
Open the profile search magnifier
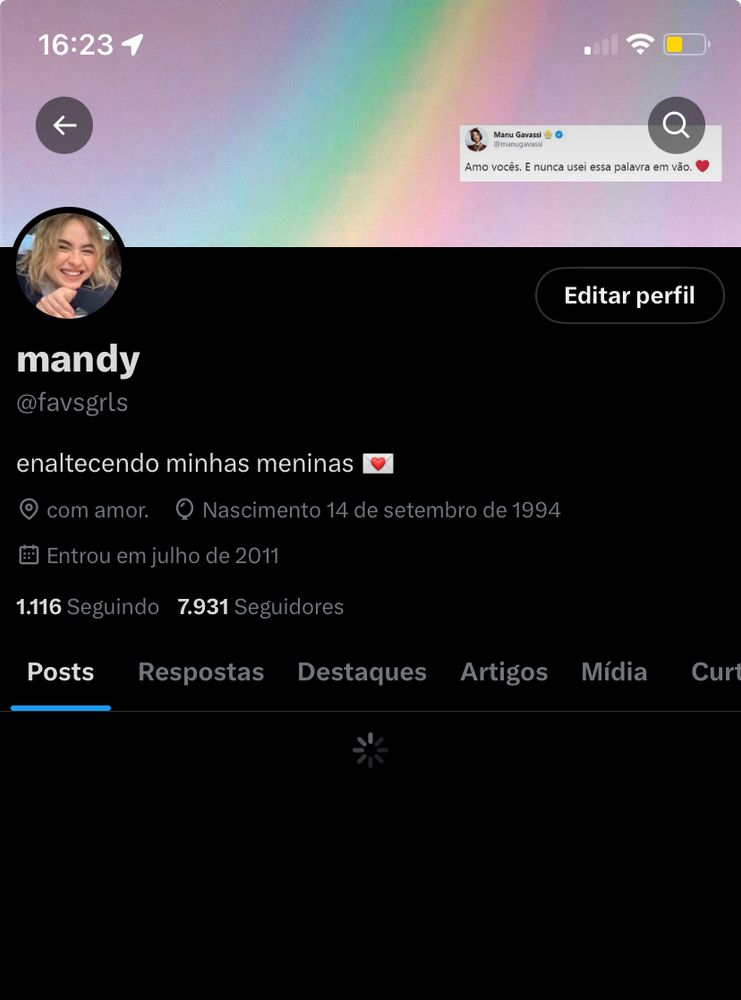coord(676,125)
